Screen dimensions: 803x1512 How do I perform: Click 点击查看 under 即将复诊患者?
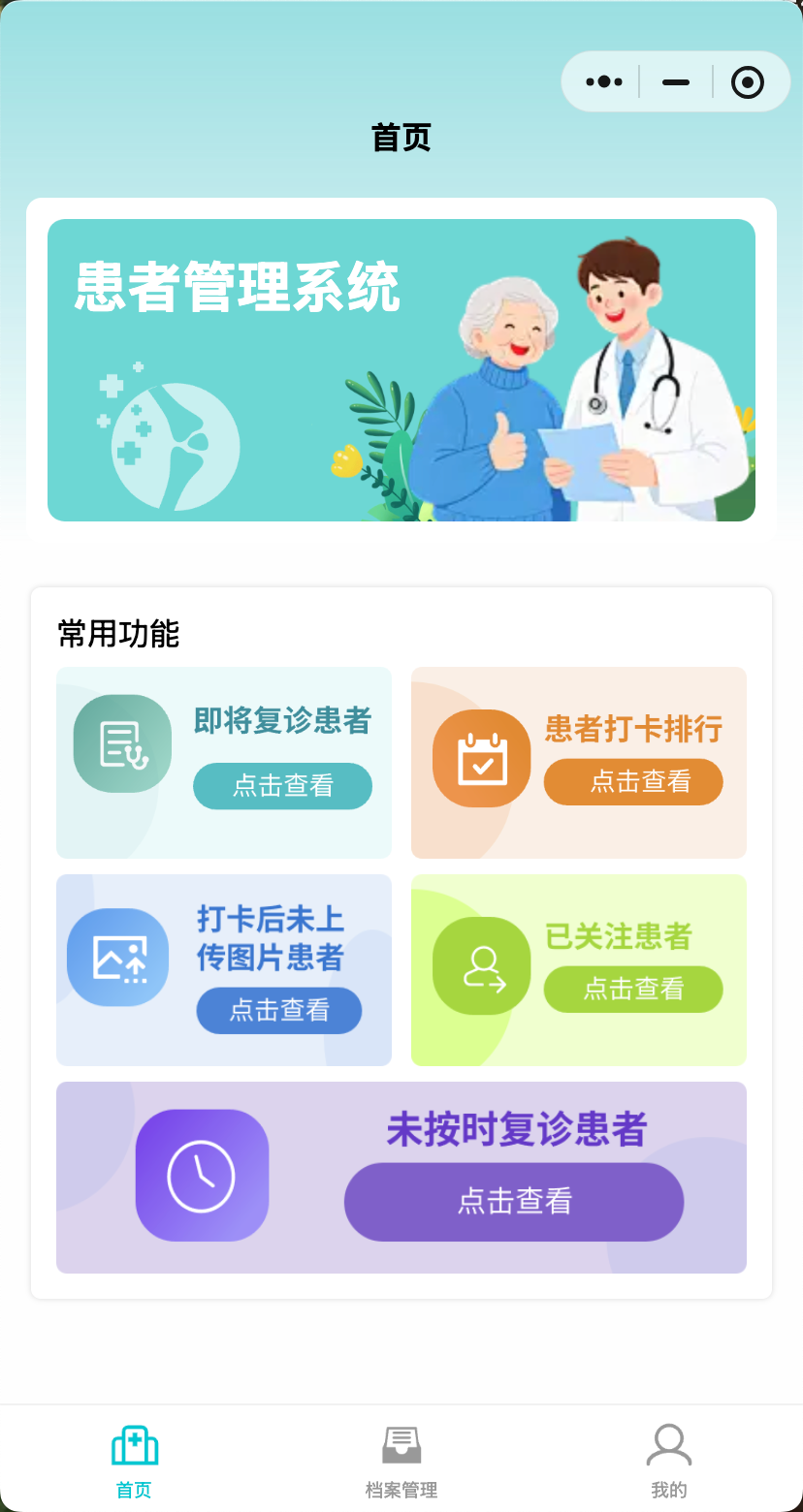(282, 786)
